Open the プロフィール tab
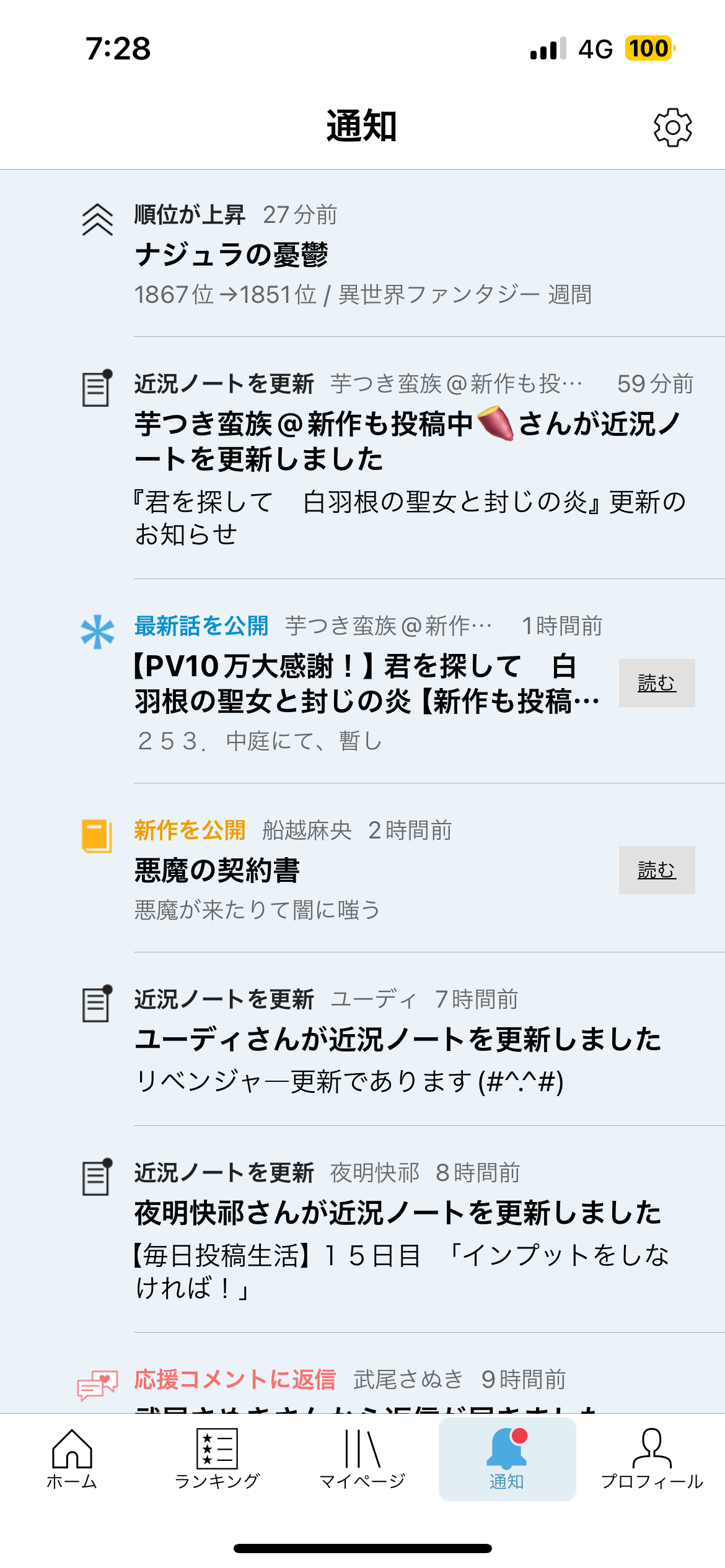This screenshot has width=725, height=1568. tap(652, 1459)
